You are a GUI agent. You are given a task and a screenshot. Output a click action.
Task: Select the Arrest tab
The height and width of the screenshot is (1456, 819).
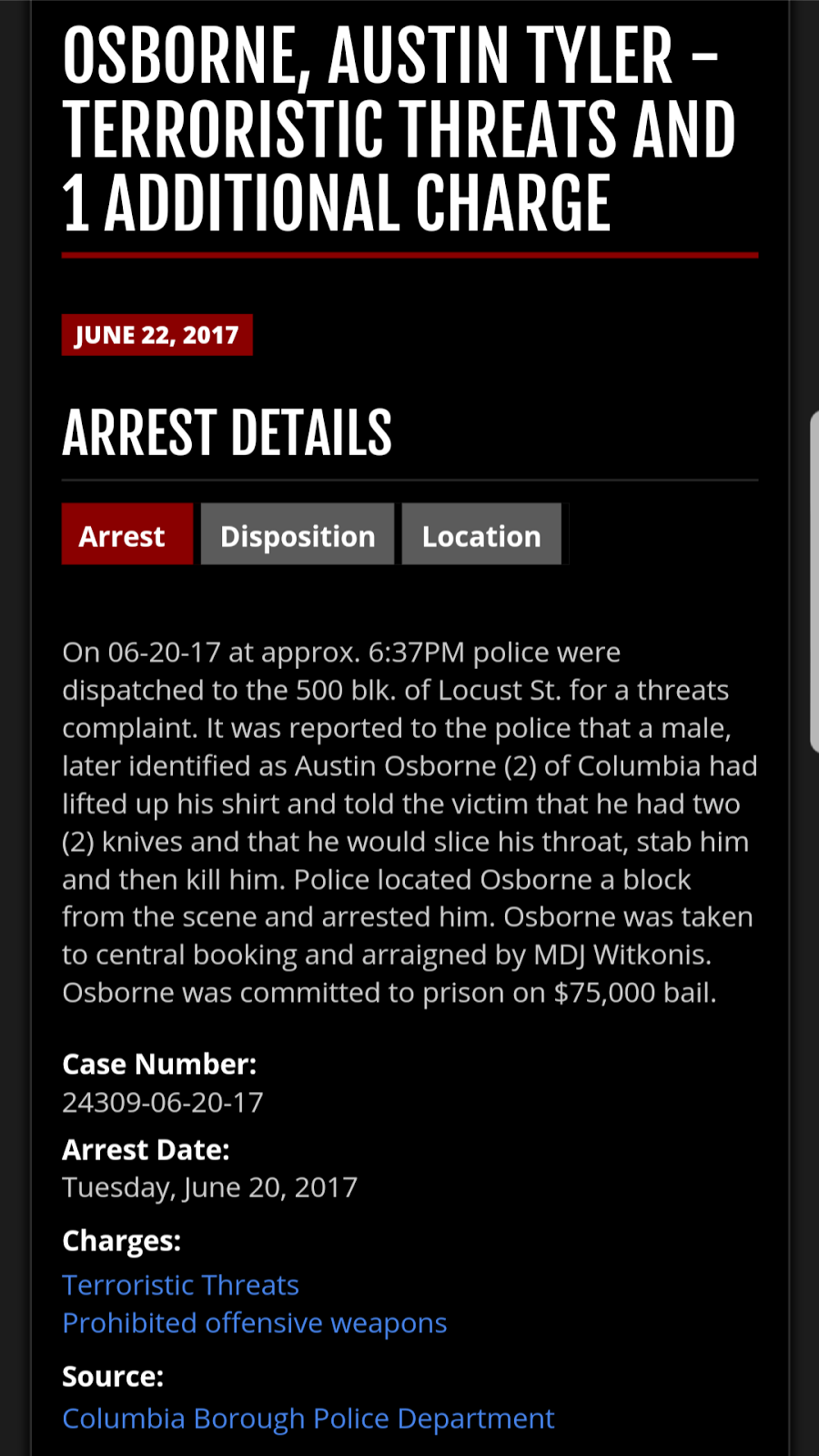tap(127, 534)
